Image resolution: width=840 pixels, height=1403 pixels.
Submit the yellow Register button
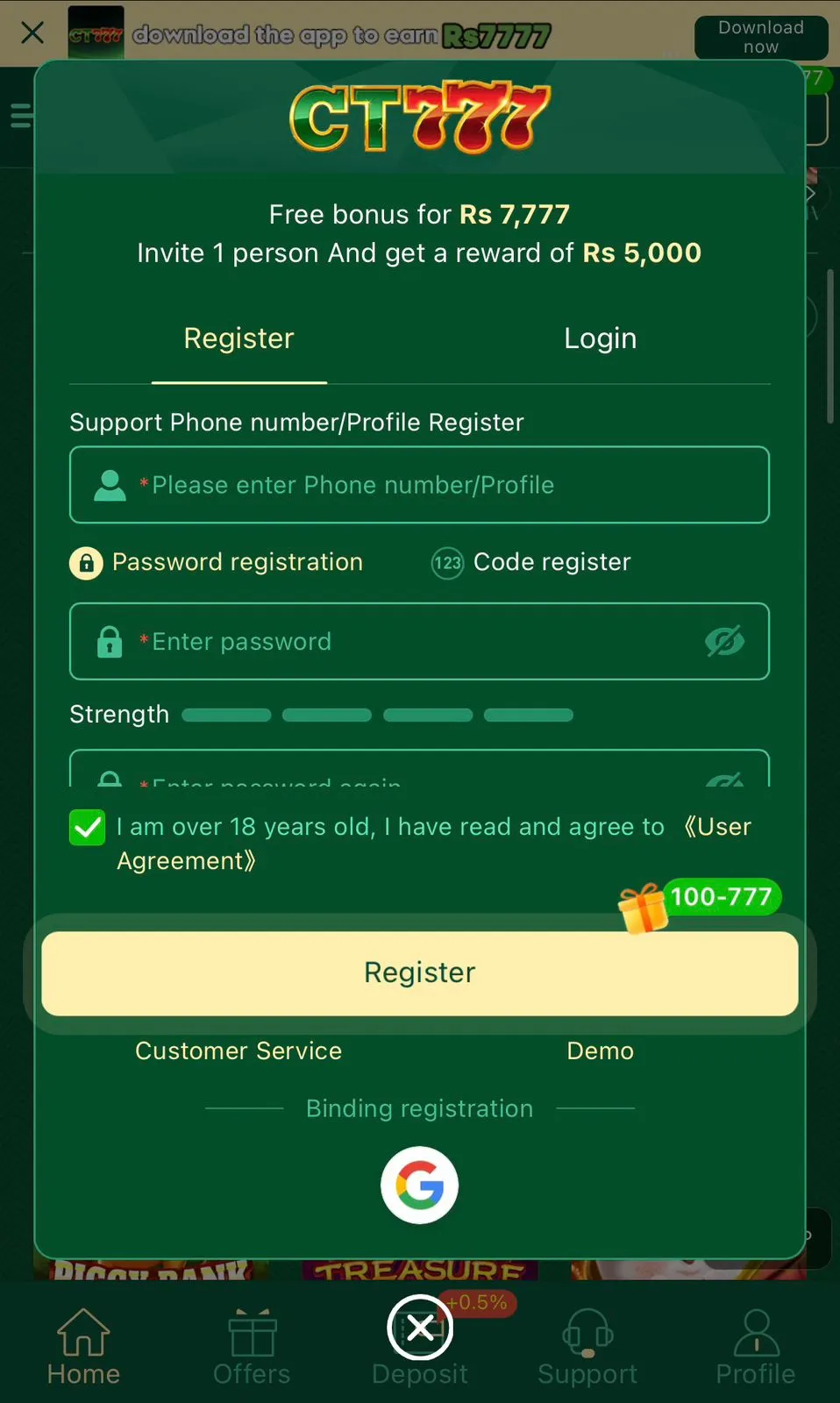[x=419, y=973]
